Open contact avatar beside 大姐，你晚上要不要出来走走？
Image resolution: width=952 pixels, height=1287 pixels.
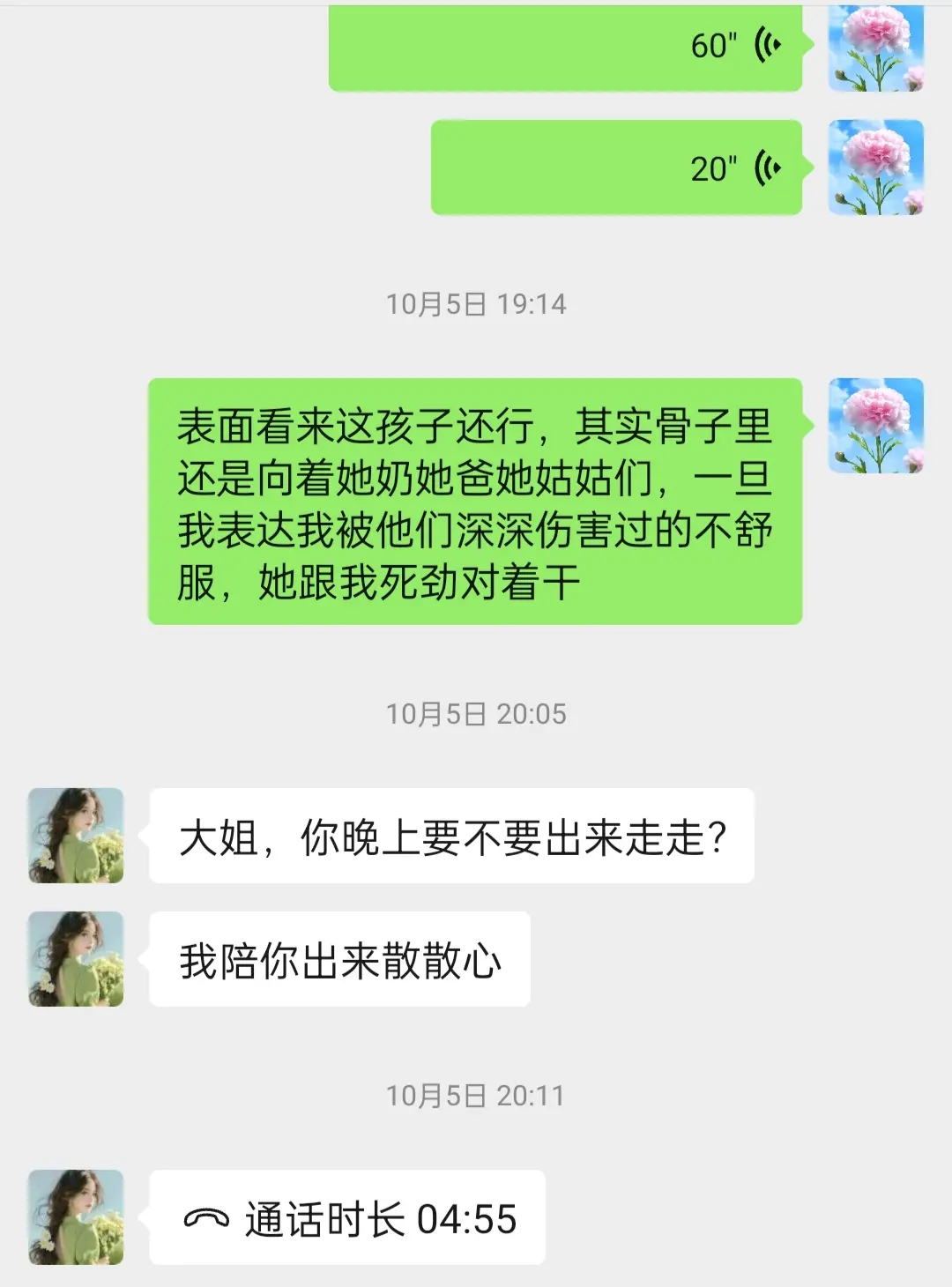[x=76, y=836]
